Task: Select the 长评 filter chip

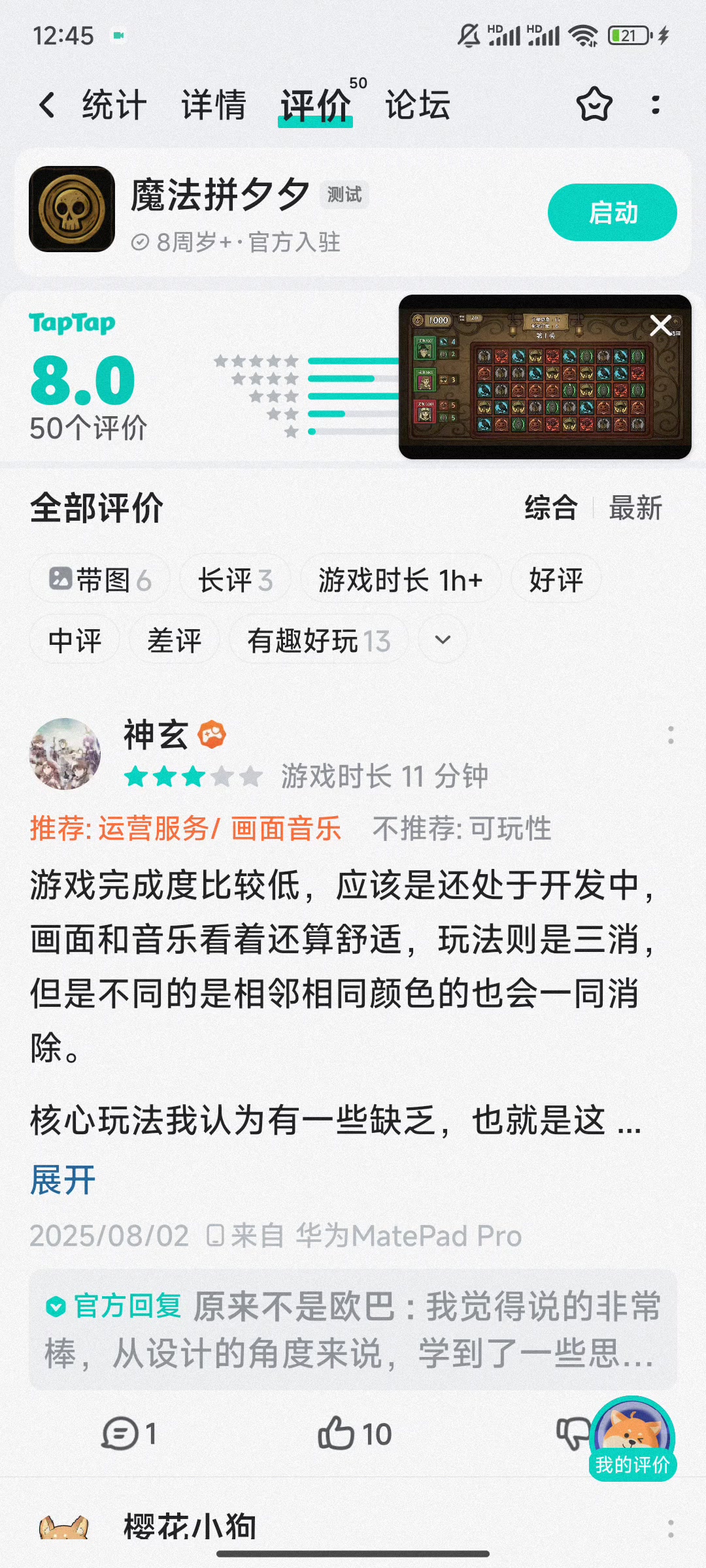Action: point(235,580)
